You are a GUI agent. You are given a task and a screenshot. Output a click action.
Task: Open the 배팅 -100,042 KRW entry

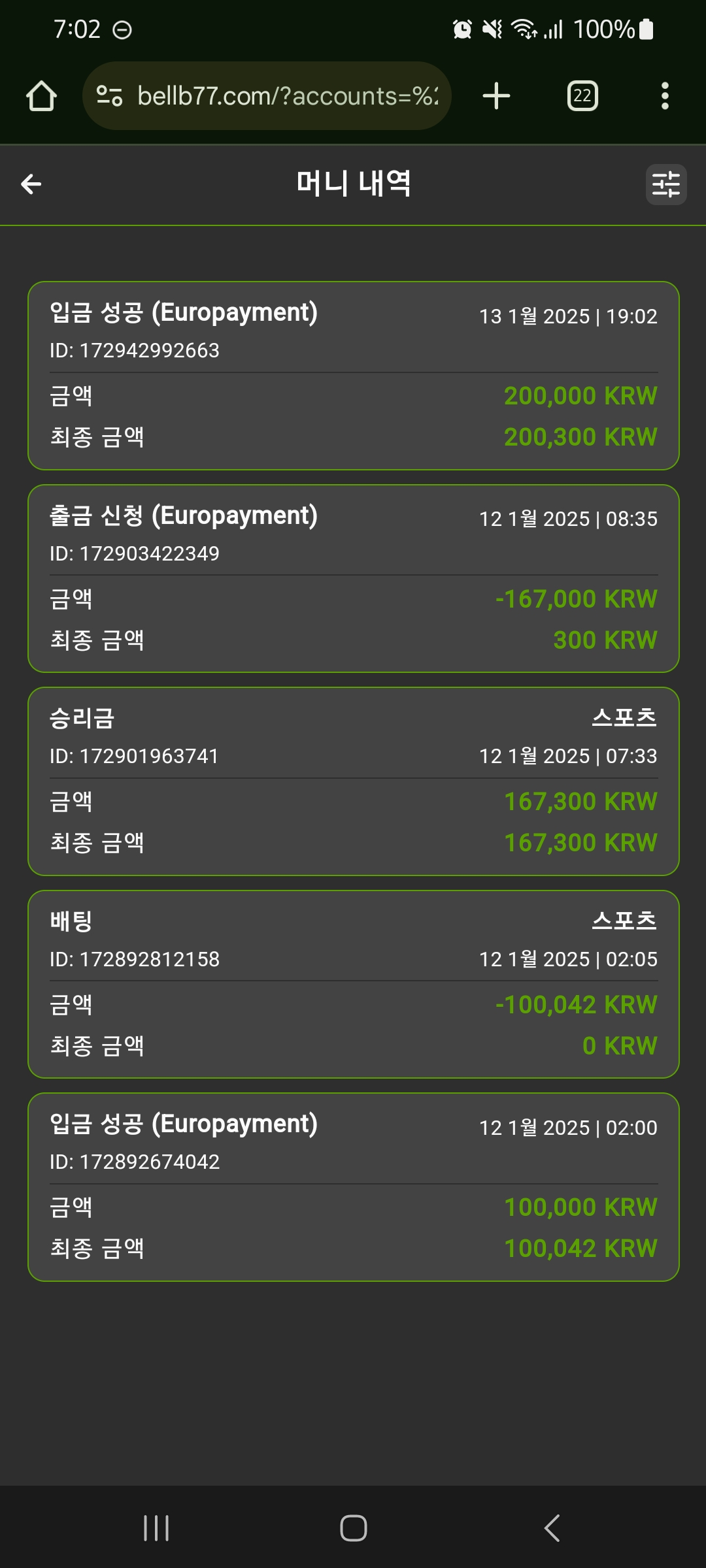pyautogui.click(x=354, y=984)
